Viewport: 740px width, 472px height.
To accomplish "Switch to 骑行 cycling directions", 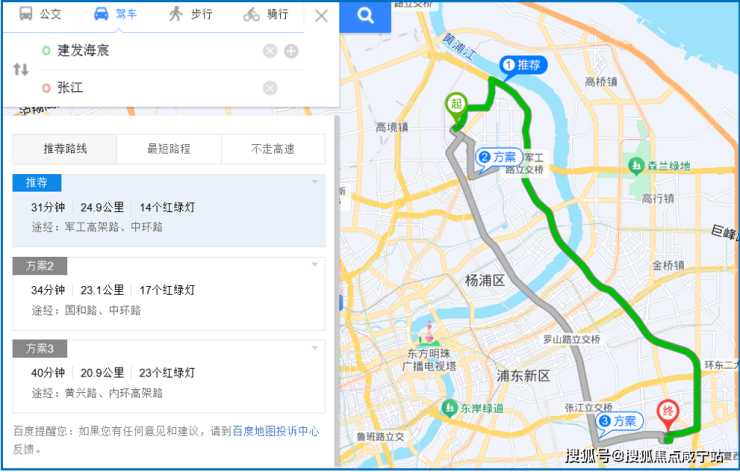I will point(266,14).
